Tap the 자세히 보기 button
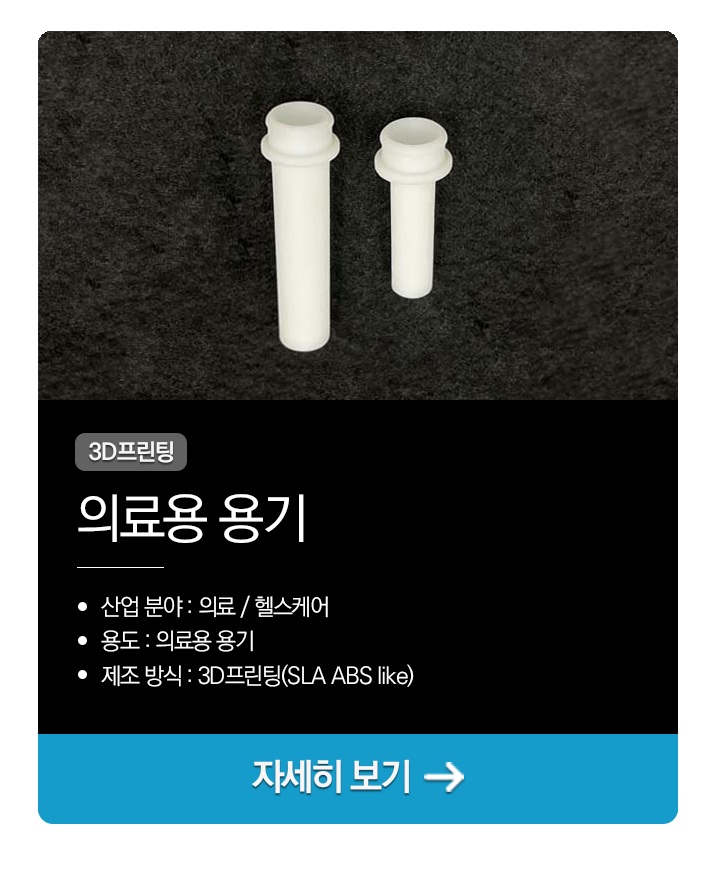 (357, 778)
